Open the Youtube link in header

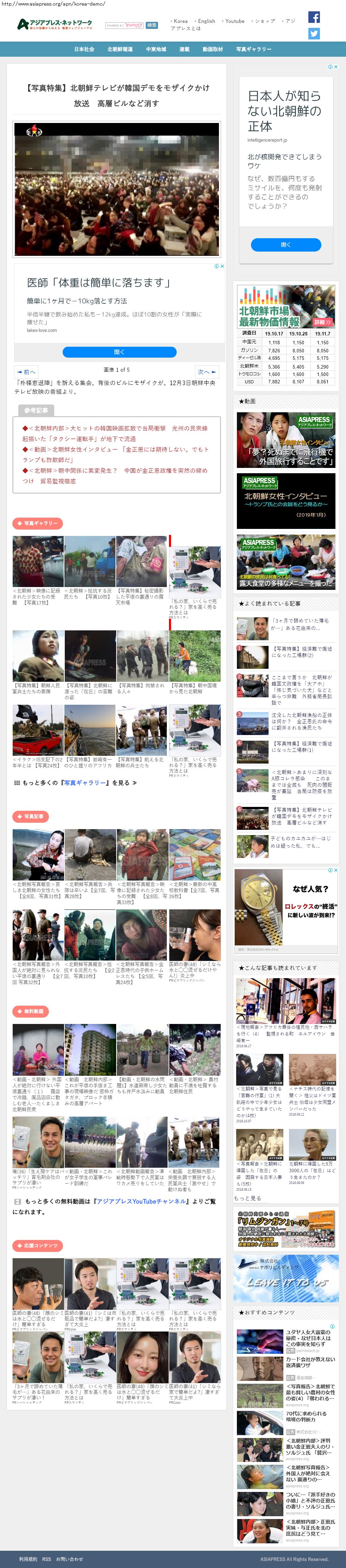235,21
